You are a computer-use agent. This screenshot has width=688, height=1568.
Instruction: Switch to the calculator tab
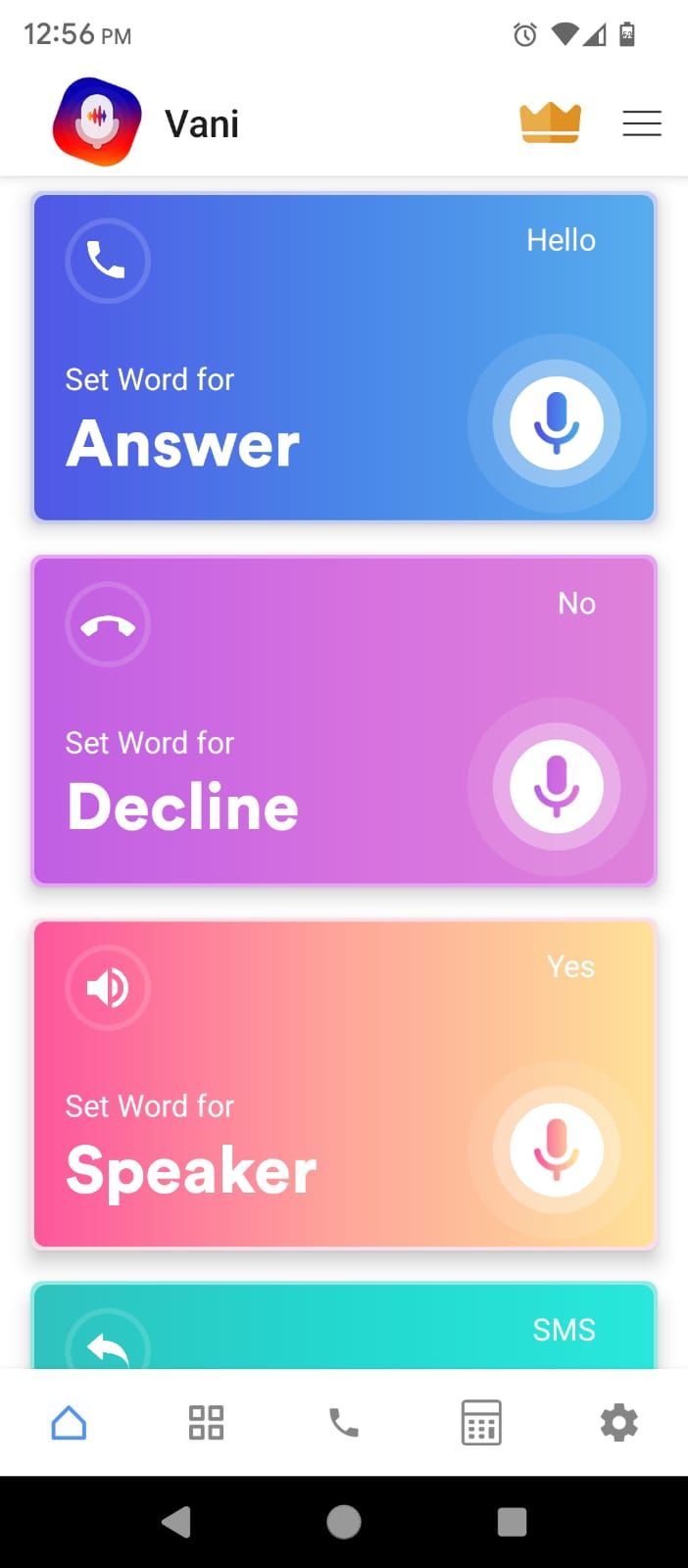pyautogui.click(x=481, y=1422)
